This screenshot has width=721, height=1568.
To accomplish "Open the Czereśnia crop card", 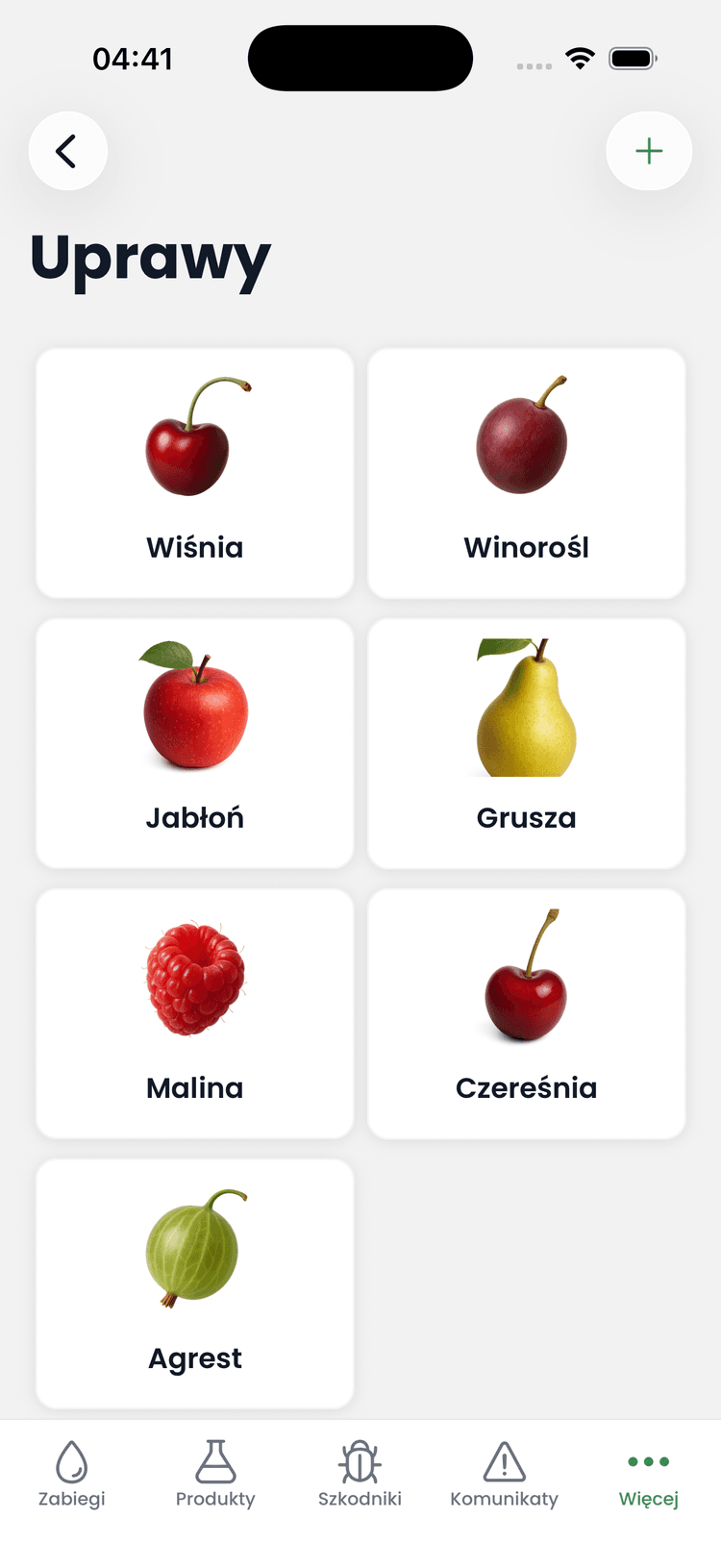I will (526, 1012).
